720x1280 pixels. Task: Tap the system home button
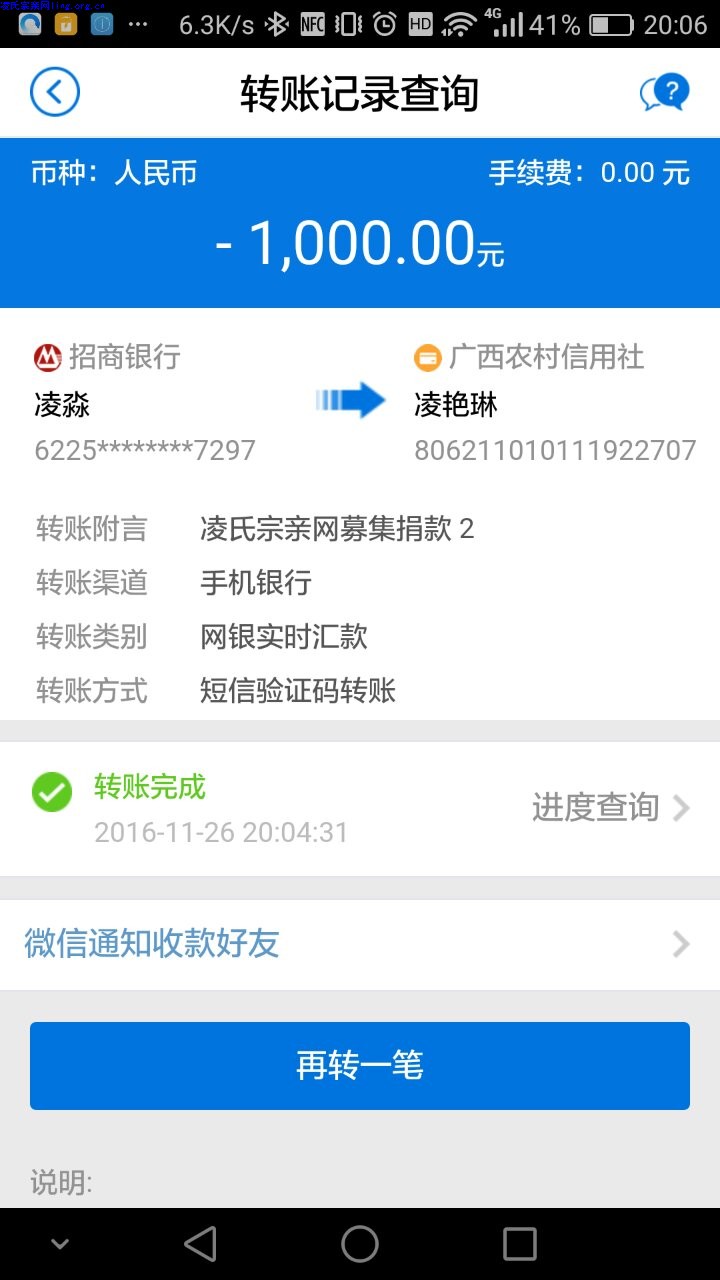(360, 1244)
